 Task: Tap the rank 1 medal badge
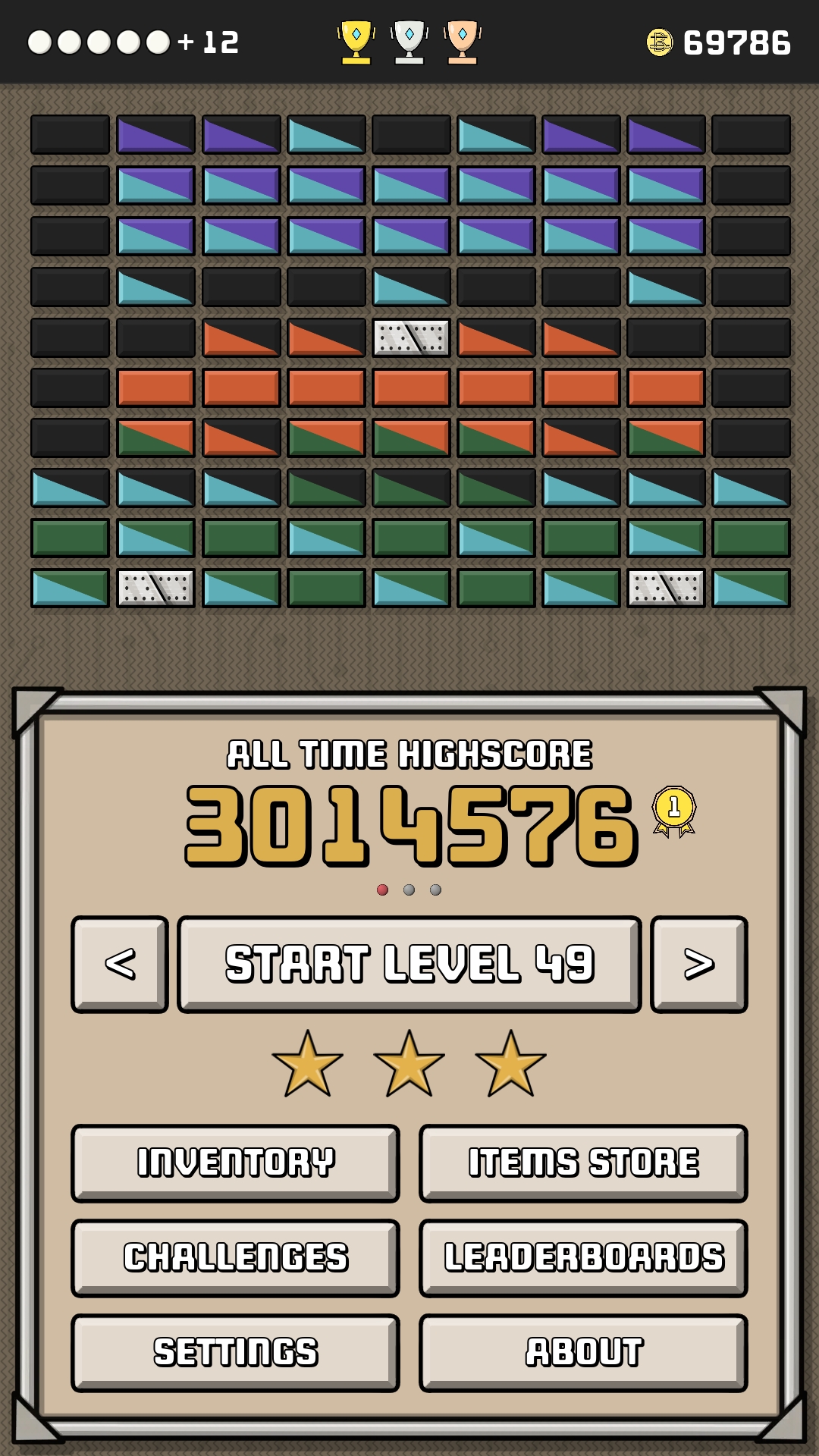tap(674, 811)
